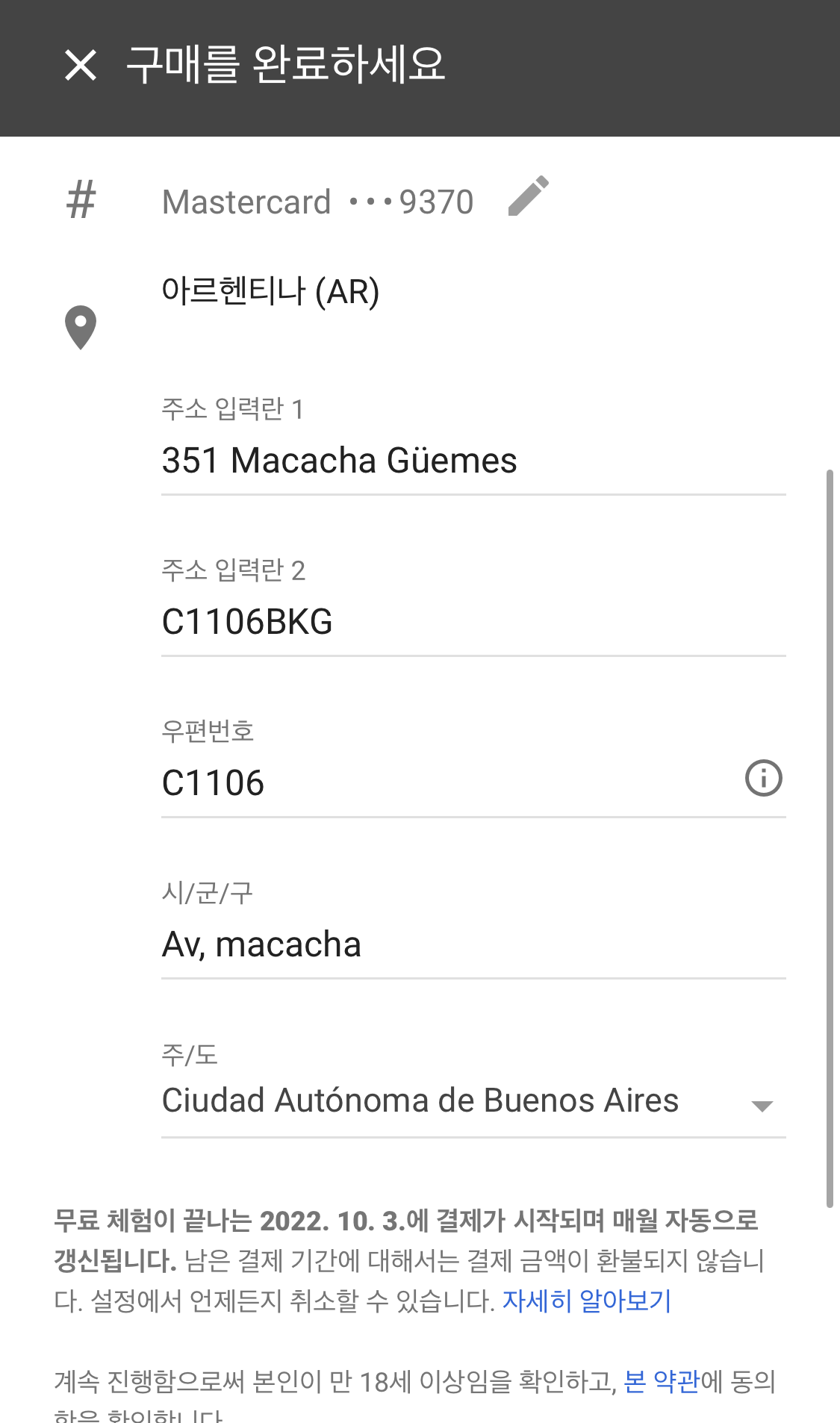Open the 본 약관 terms link
Screen dimensions: 840x1423
click(662, 1382)
